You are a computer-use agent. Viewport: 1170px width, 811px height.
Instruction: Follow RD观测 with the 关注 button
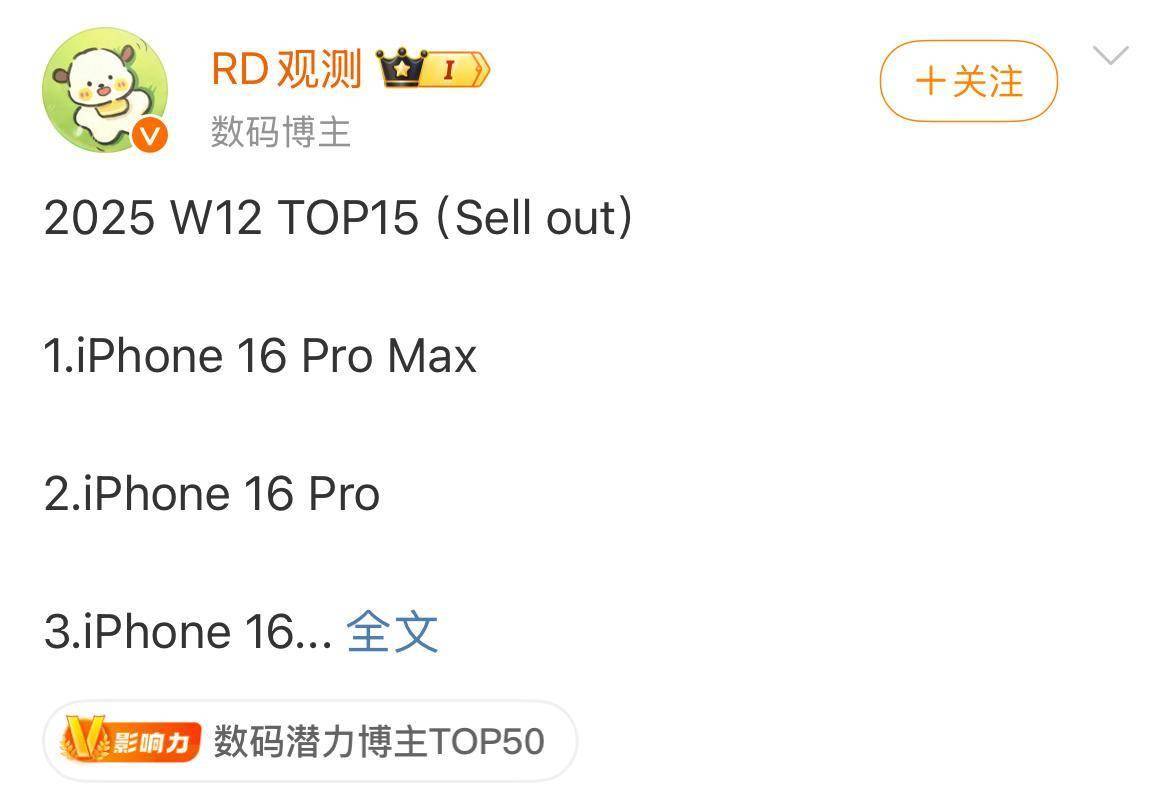(x=968, y=81)
